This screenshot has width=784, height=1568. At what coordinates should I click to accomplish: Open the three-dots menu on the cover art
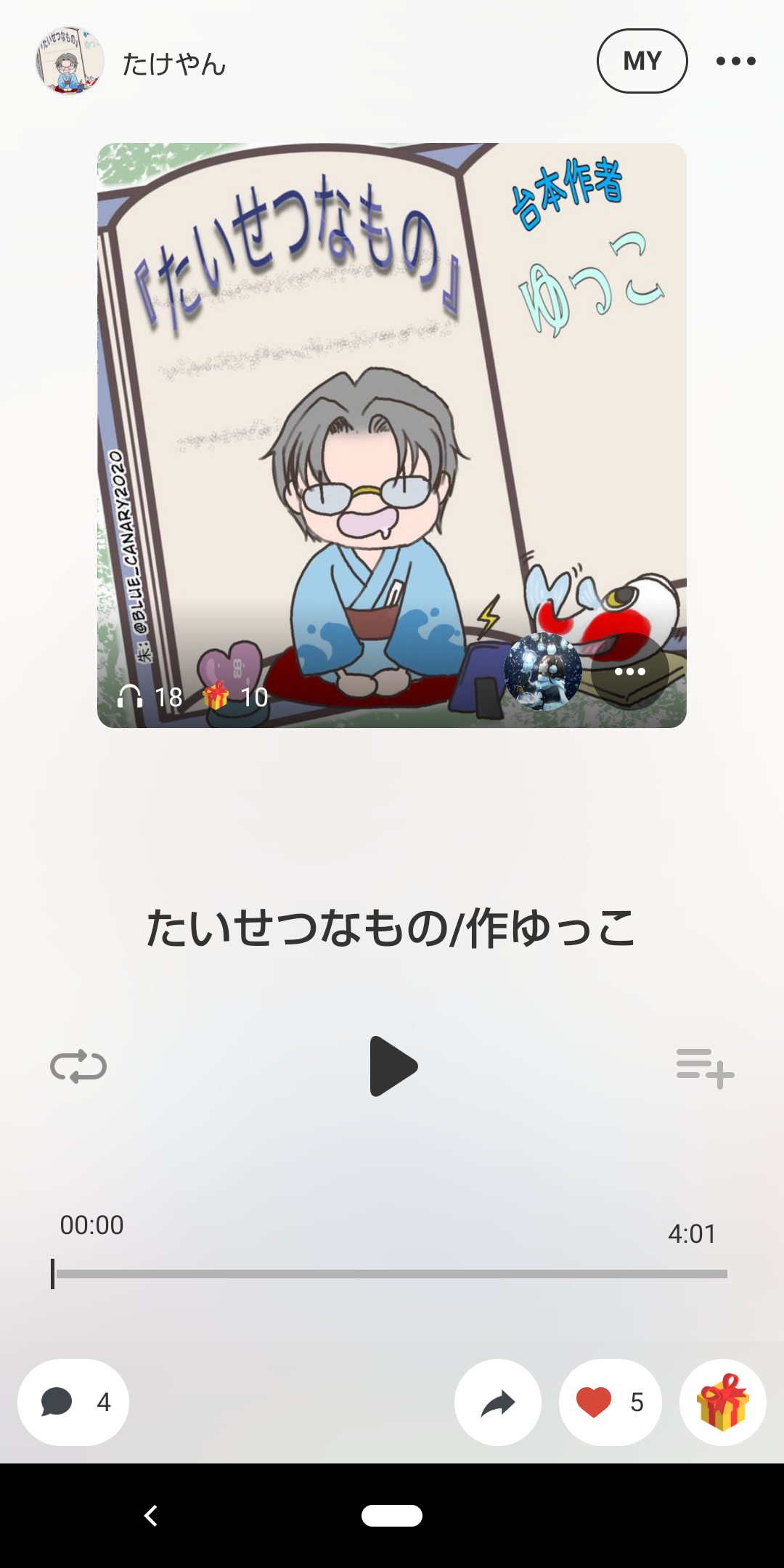[x=629, y=671]
